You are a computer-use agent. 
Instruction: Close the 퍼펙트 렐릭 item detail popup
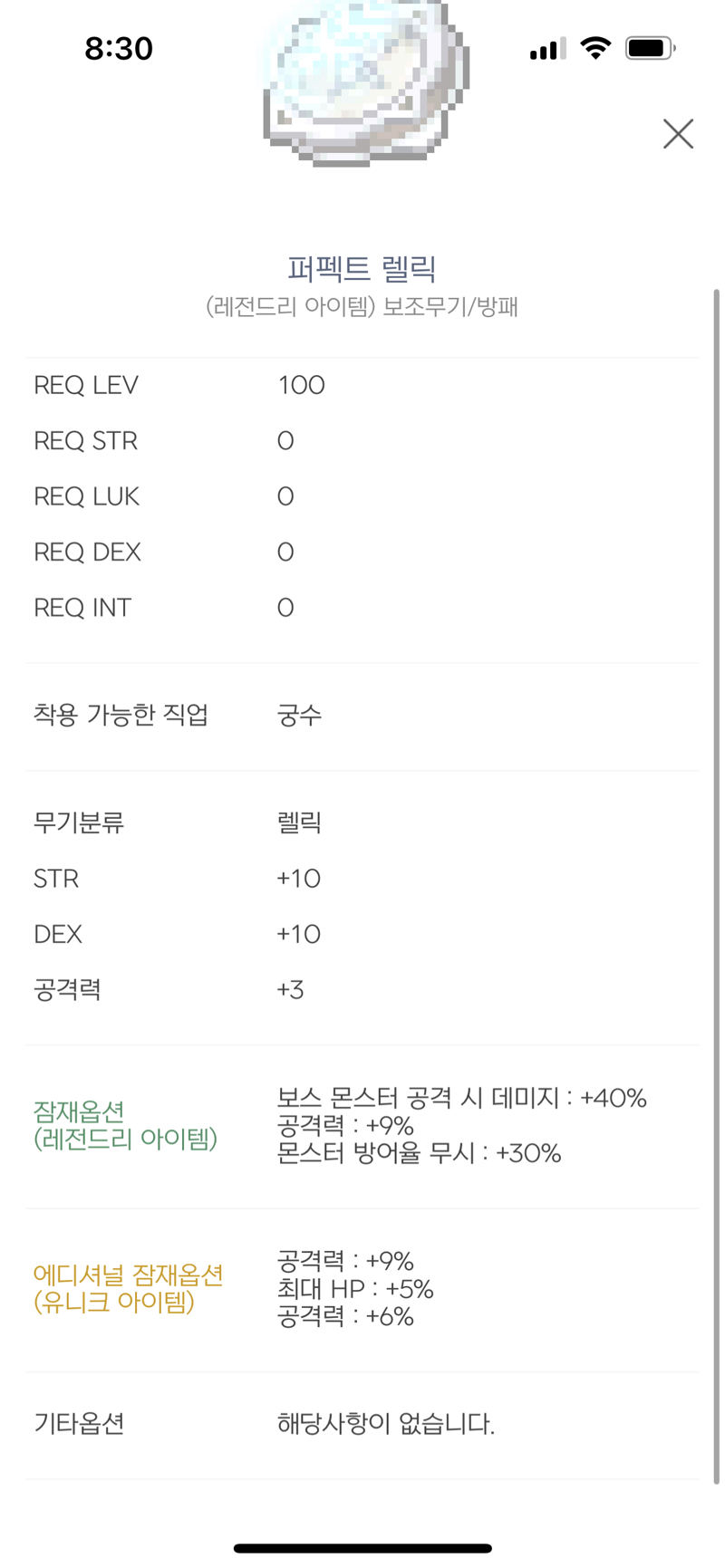678,134
